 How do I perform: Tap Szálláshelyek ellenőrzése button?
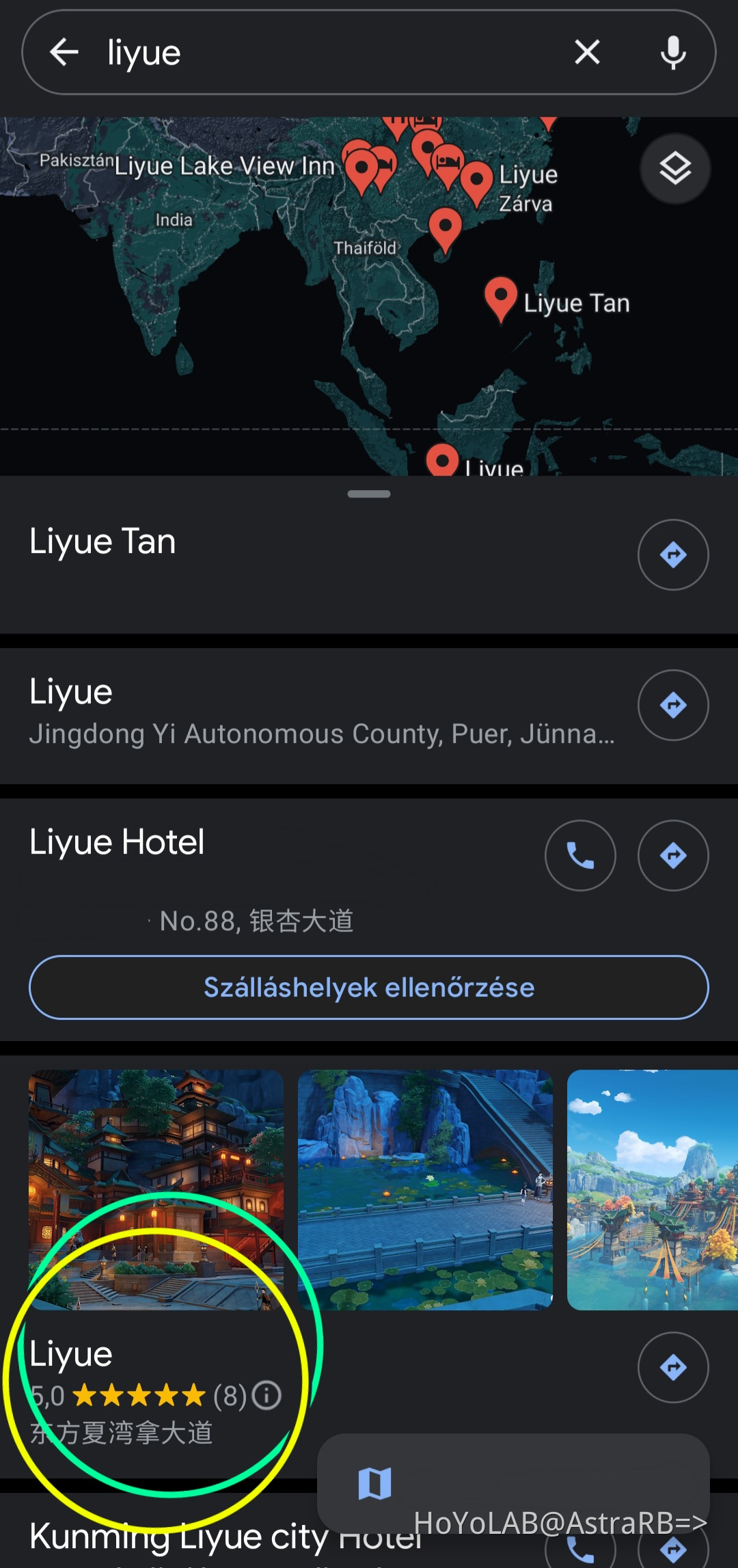click(369, 988)
